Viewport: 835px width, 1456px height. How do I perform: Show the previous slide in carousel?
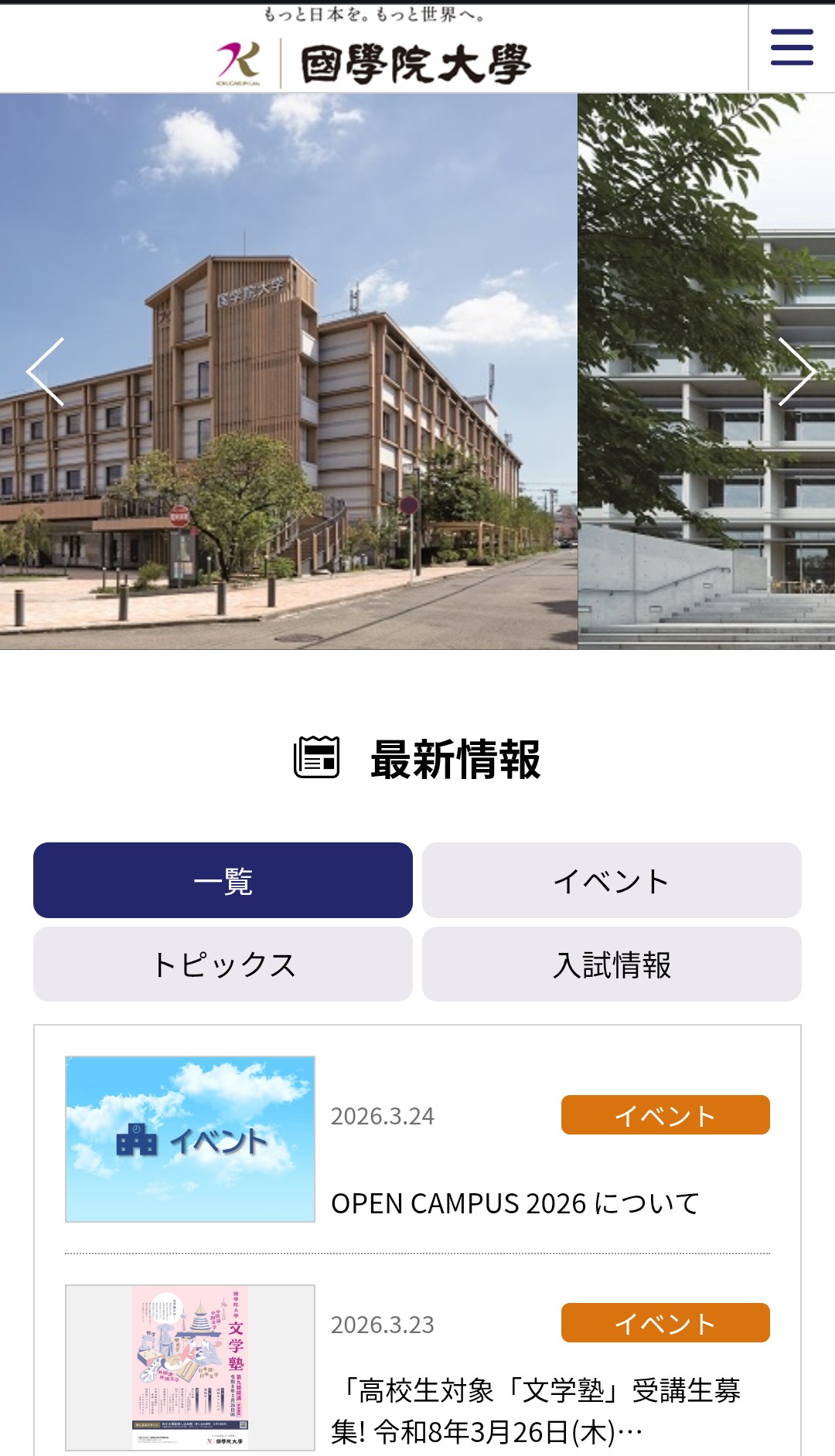coord(45,372)
